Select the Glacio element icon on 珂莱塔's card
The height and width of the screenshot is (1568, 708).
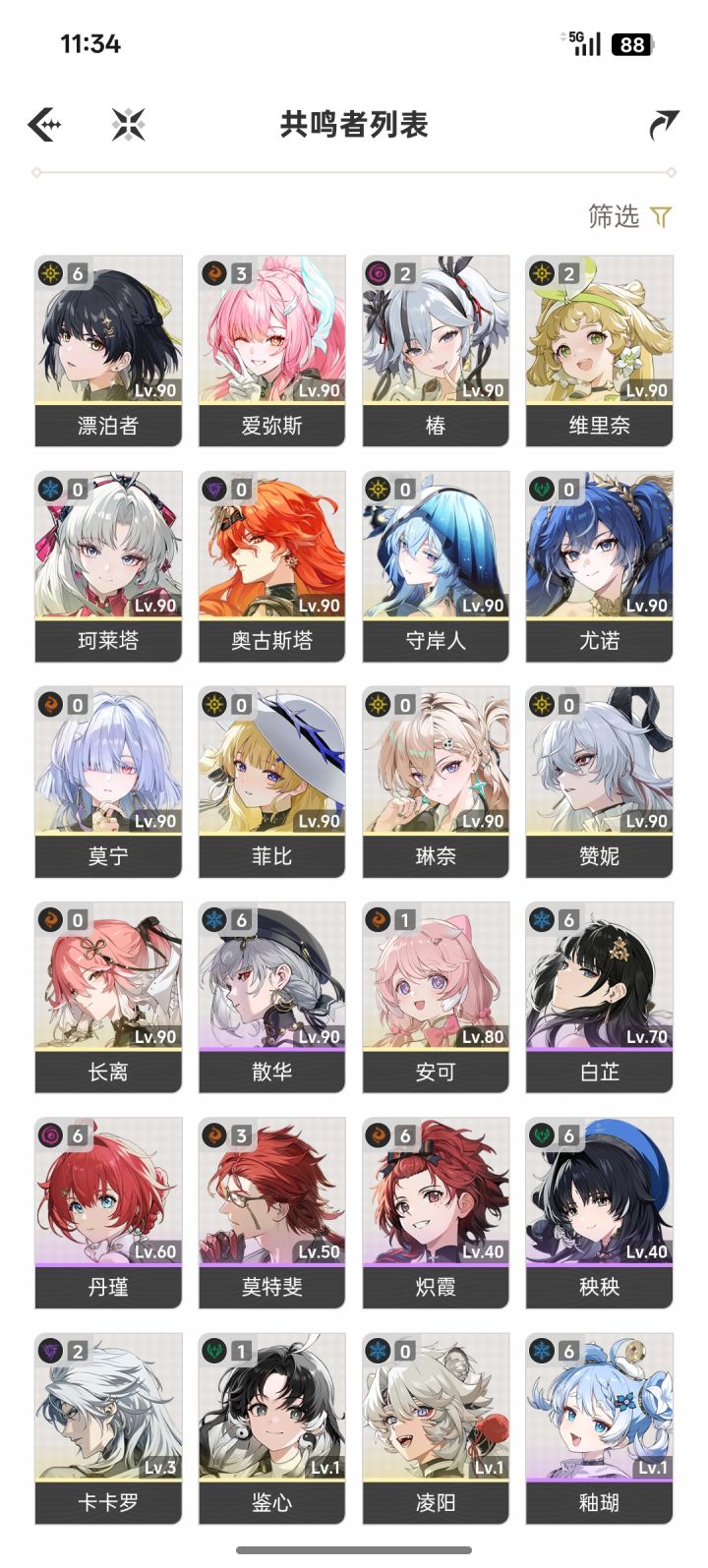coord(48,487)
